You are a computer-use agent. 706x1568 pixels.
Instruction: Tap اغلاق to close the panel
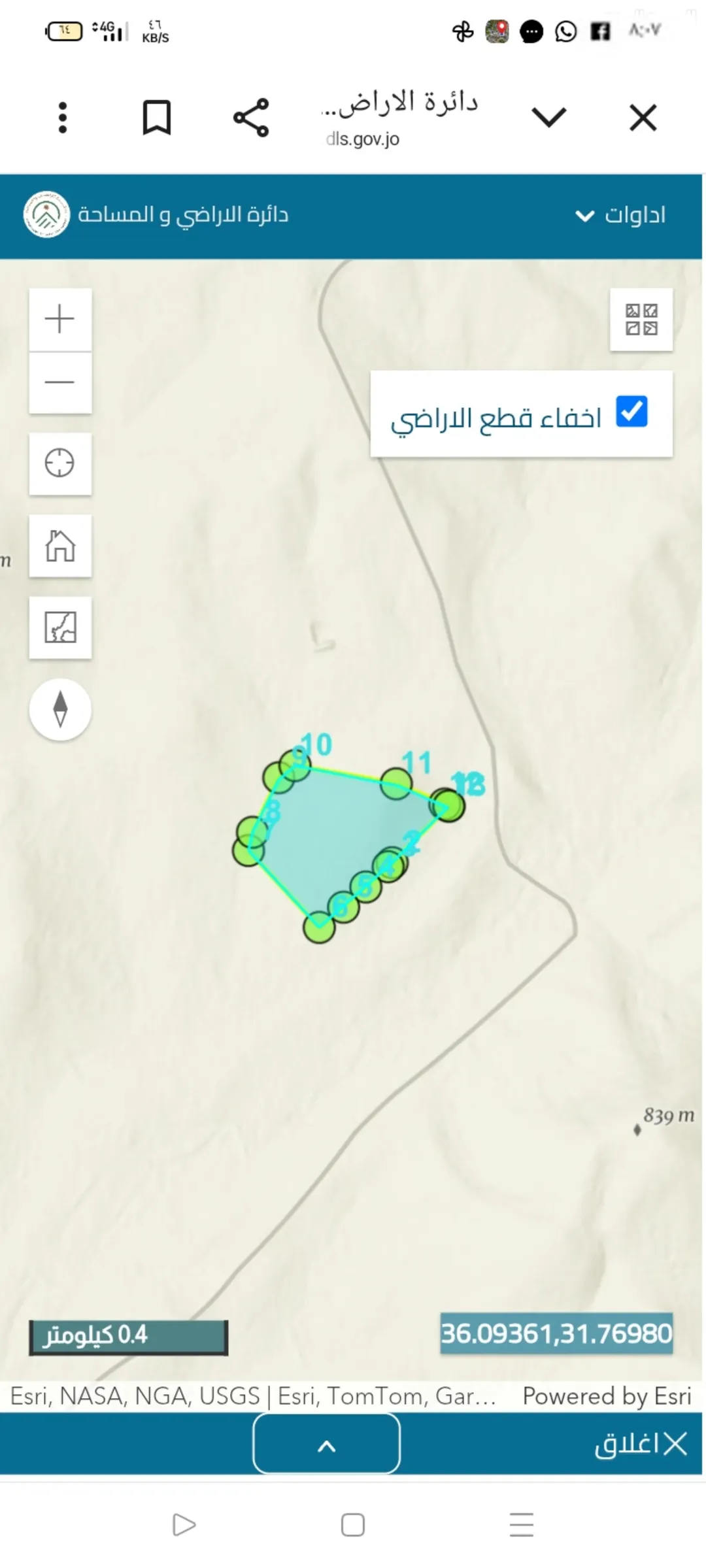(641, 1444)
